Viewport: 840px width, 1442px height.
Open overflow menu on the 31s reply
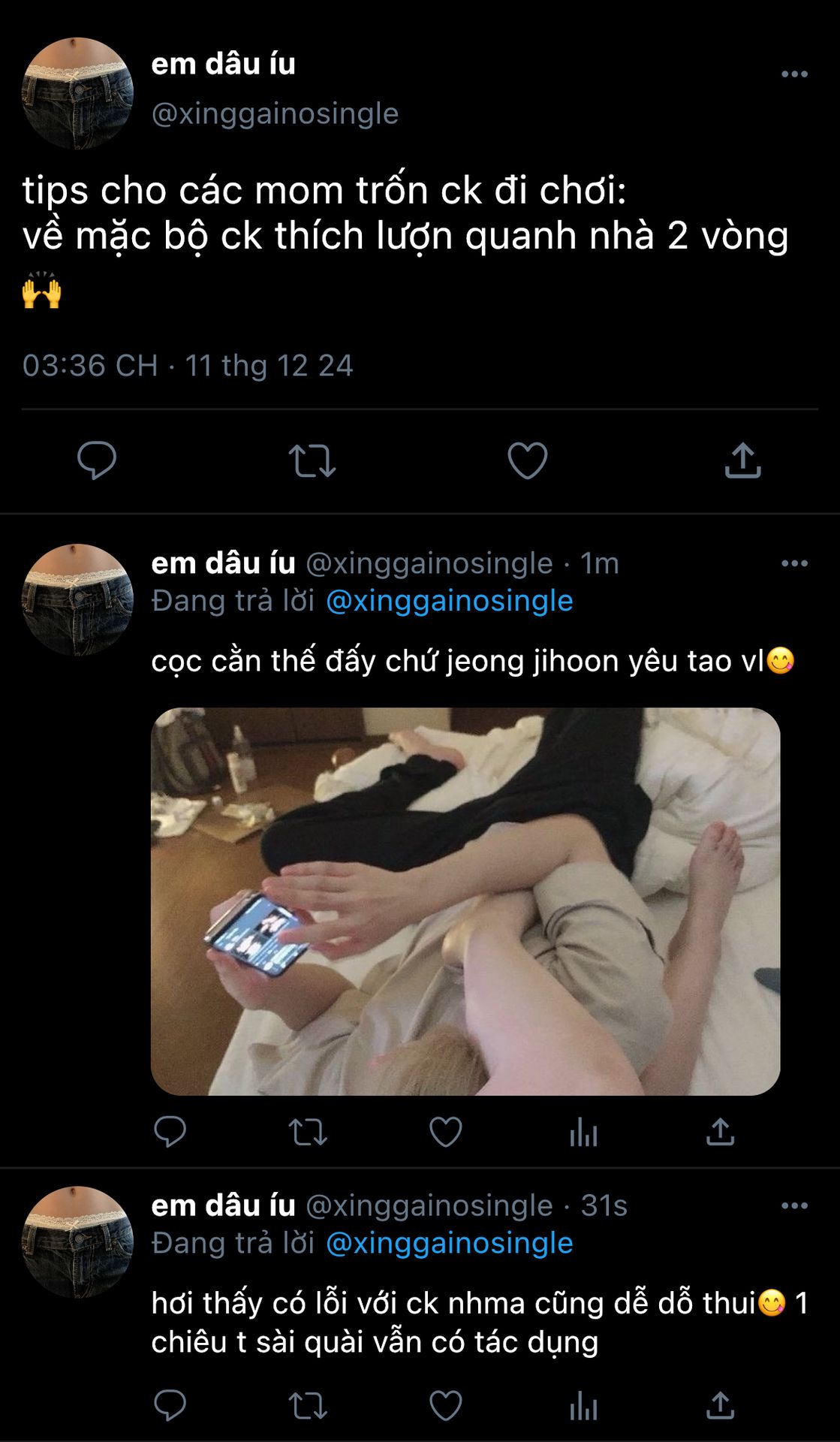click(x=794, y=1205)
